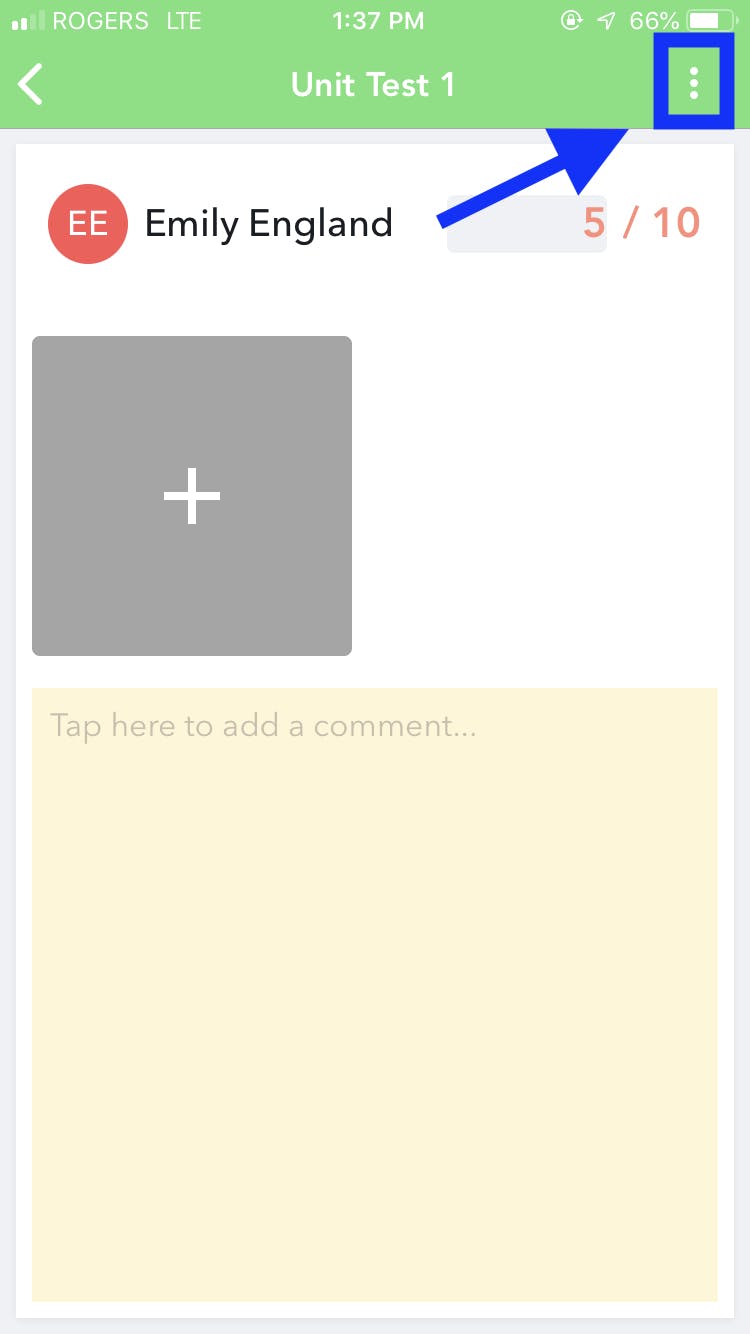The image size is (750, 1334).
Task: Add an attachment with the plus tile
Action: pyautogui.click(x=192, y=496)
